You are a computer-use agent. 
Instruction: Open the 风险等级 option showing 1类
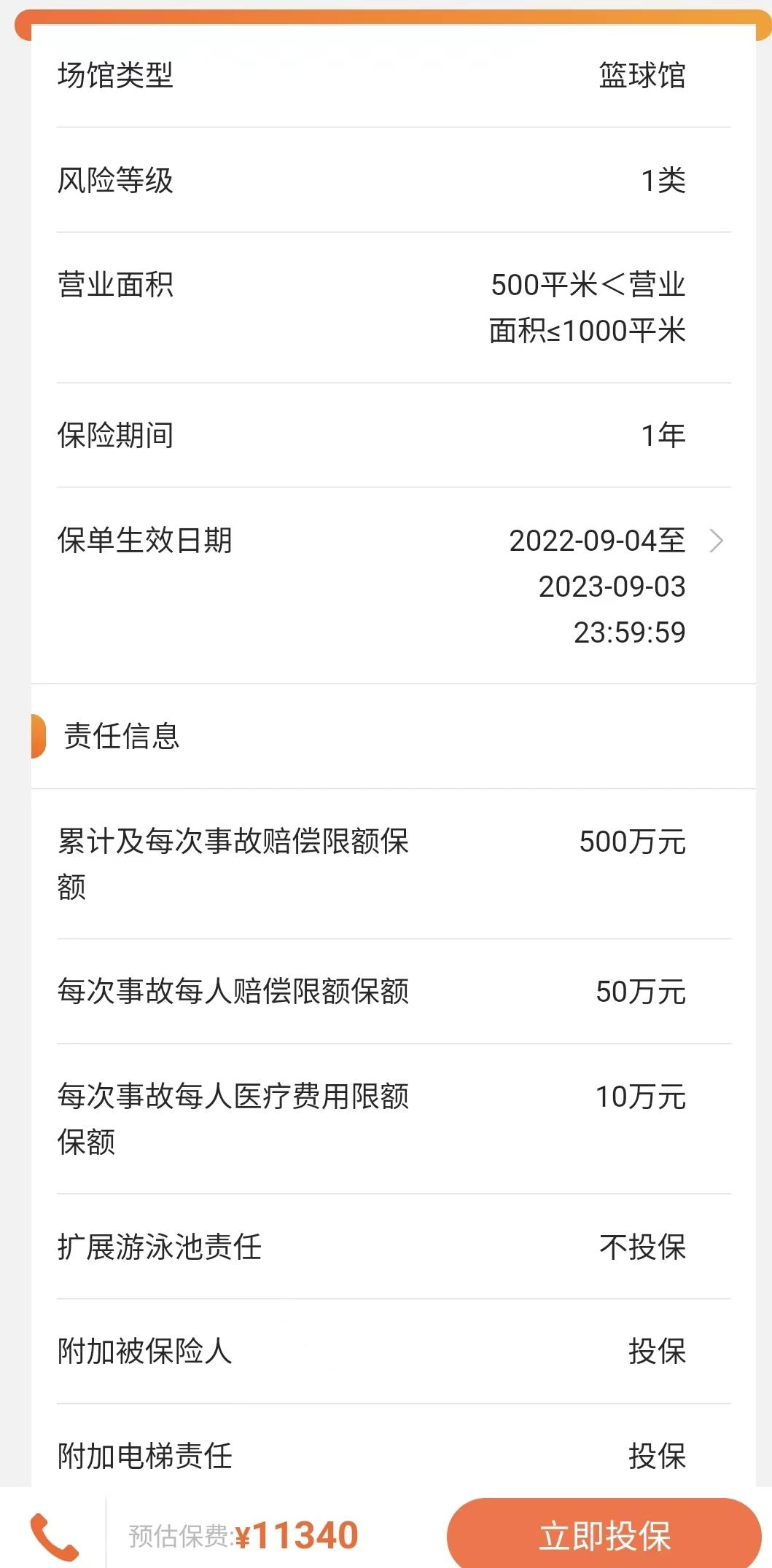click(386, 180)
